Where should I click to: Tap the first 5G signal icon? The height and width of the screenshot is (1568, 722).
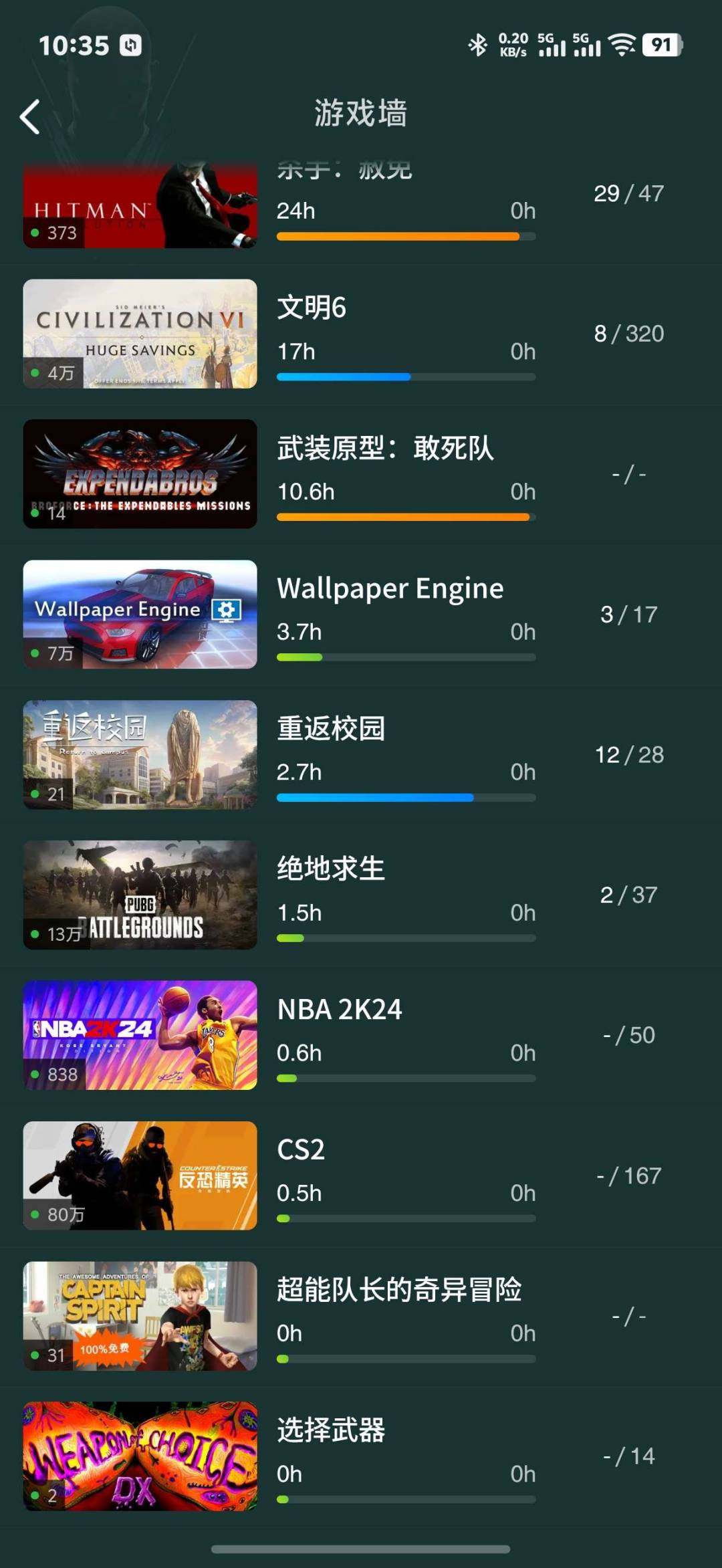click(x=550, y=47)
